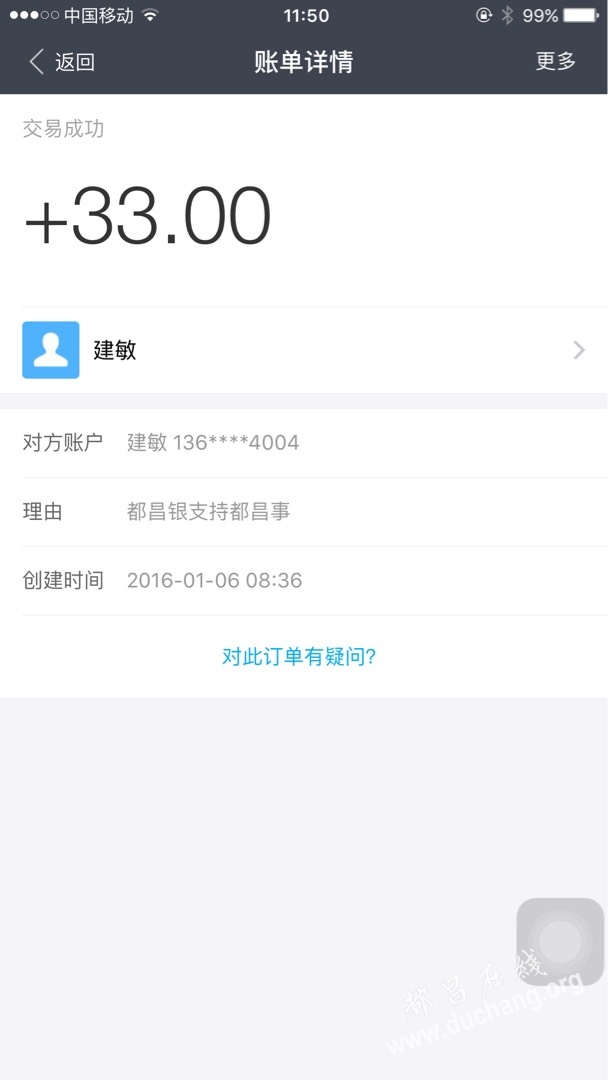Tap the 对此订单有疑问? link
This screenshot has height=1080, width=608.
click(299, 656)
